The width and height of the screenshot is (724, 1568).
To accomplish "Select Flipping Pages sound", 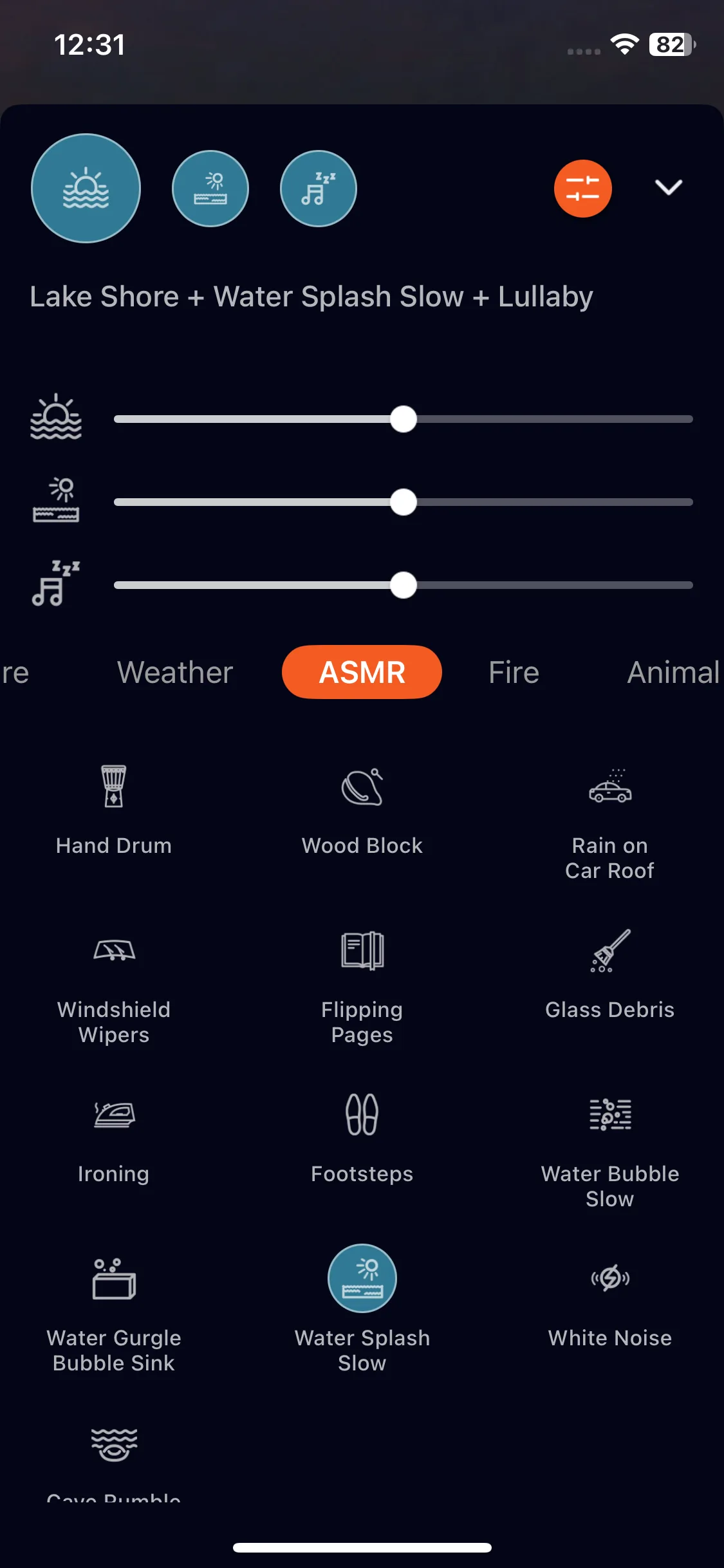I will [362, 980].
